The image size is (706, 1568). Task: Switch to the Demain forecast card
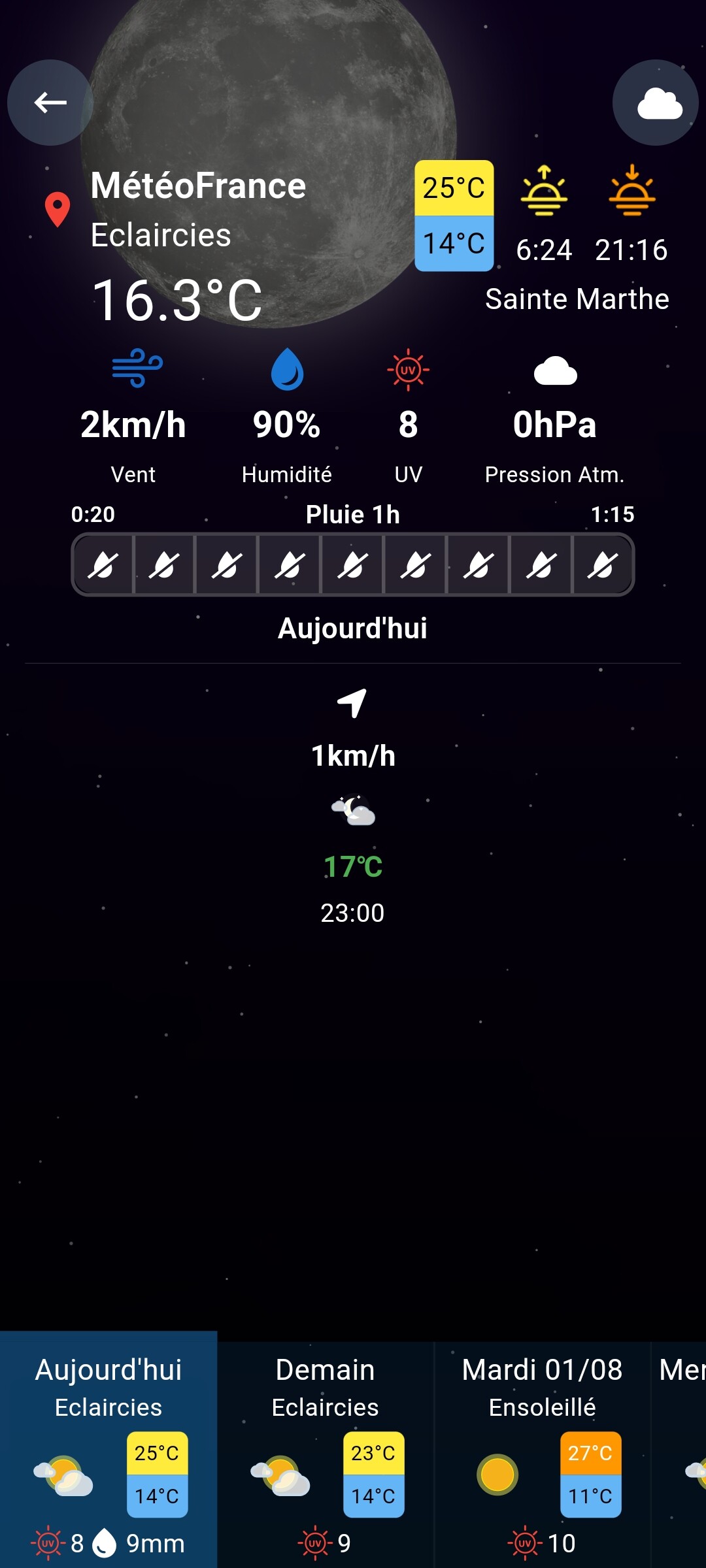(326, 1455)
